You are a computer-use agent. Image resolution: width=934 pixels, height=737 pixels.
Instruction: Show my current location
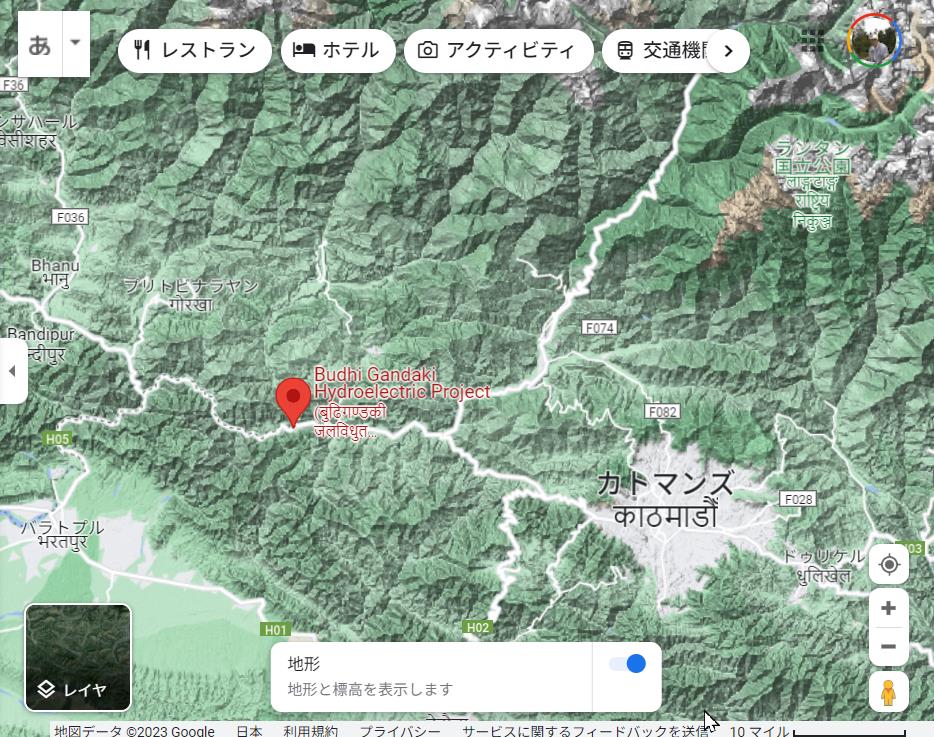tap(889, 565)
